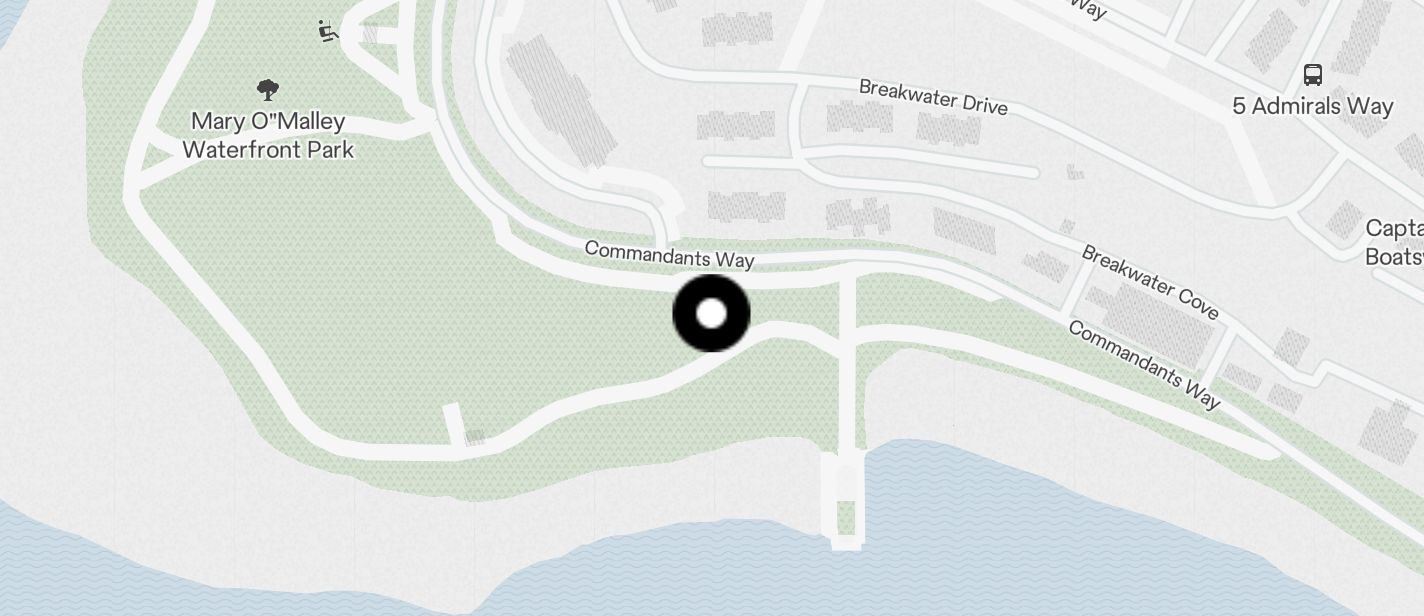Select the 5 Admirals Way bus stop

(1312, 75)
